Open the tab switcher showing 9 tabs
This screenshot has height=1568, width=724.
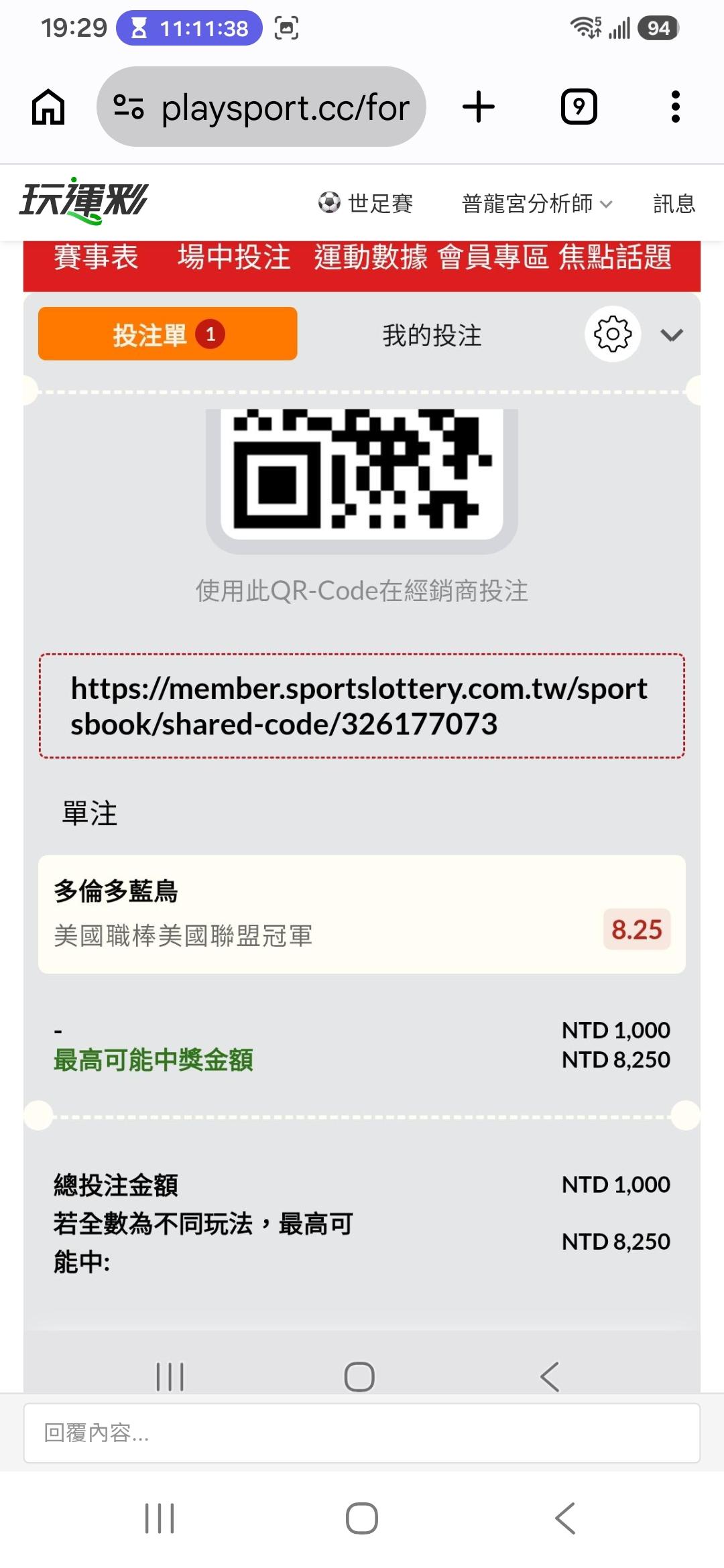[x=579, y=107]
